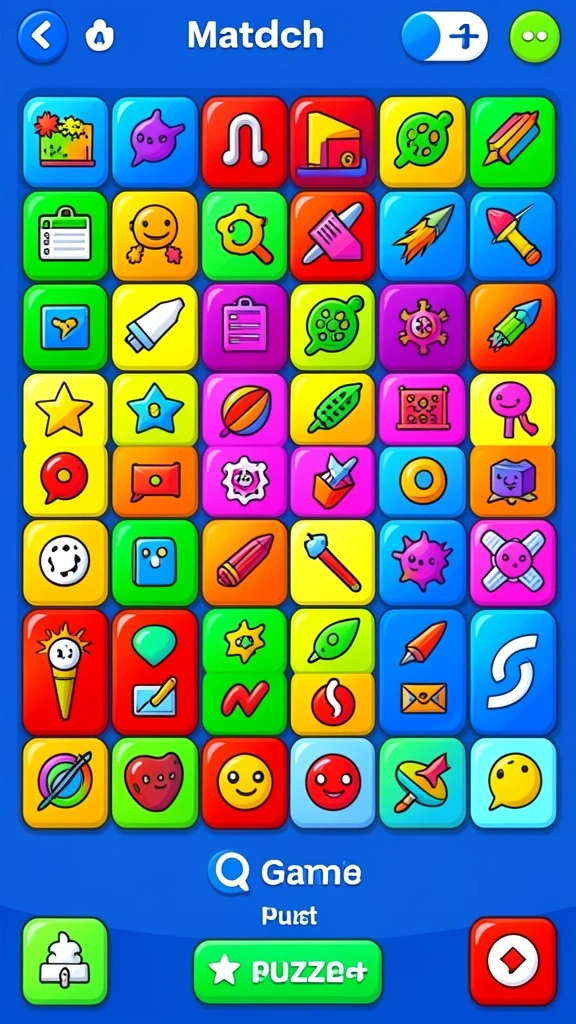Image resolution: width=576 pixels, height=1024 pixels.
Task: Flip the toggle switch in the header
Action: pyautogui.click(x=444, y=36)
